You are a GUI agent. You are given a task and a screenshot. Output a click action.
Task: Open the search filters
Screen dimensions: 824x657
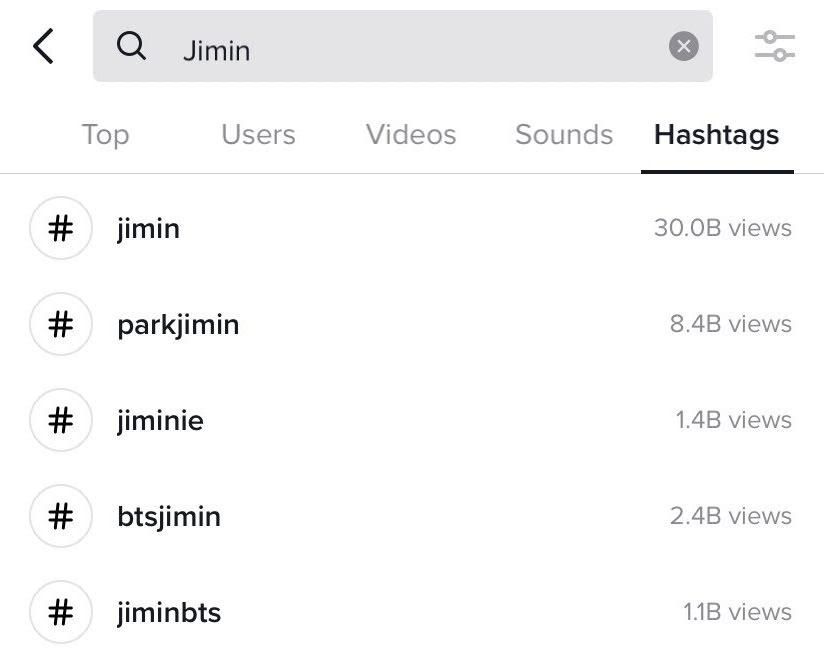774,47
